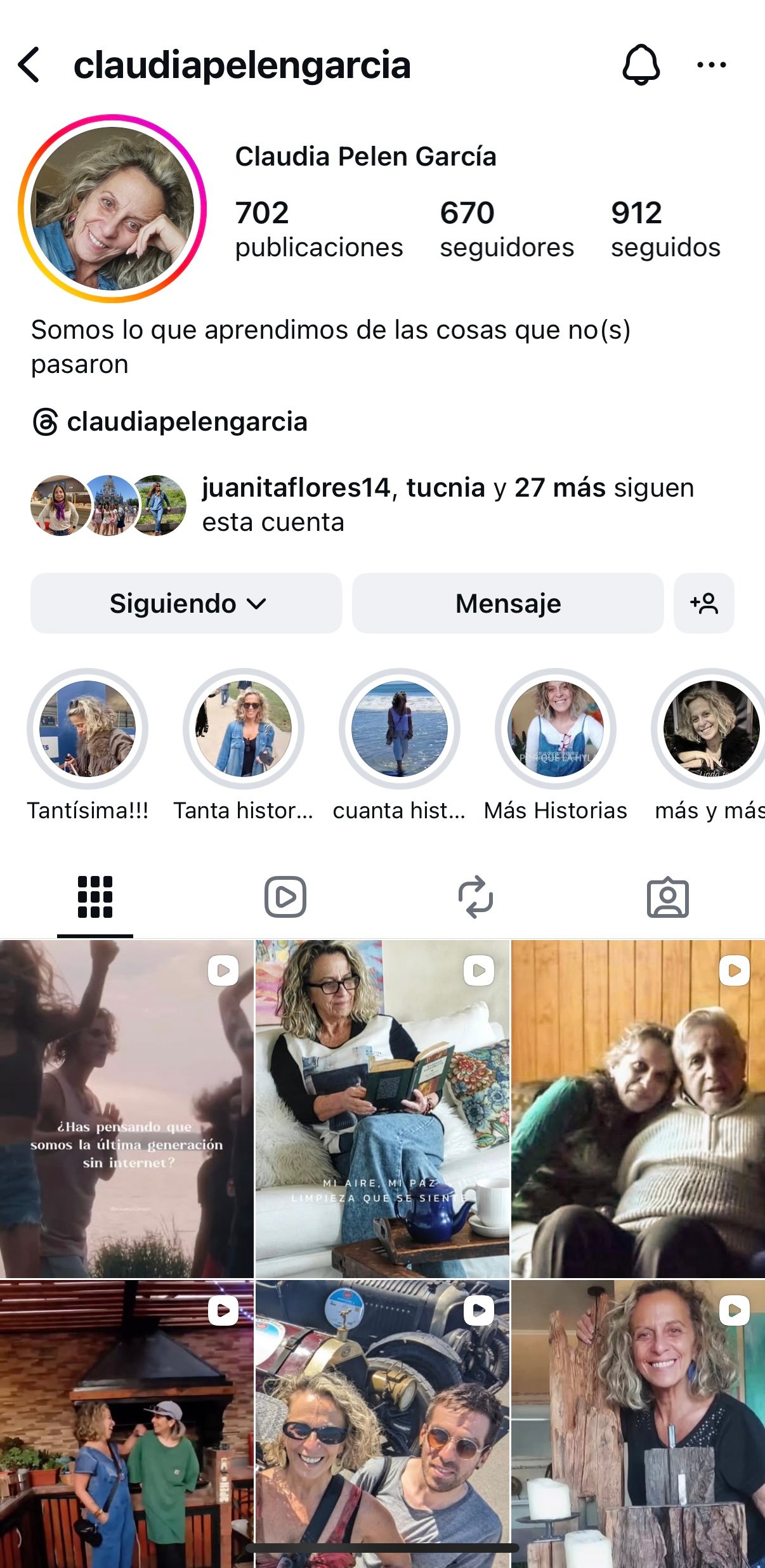765x1568 pixels.
Task: Tap the Mensaje button
Action: [507, 603]
